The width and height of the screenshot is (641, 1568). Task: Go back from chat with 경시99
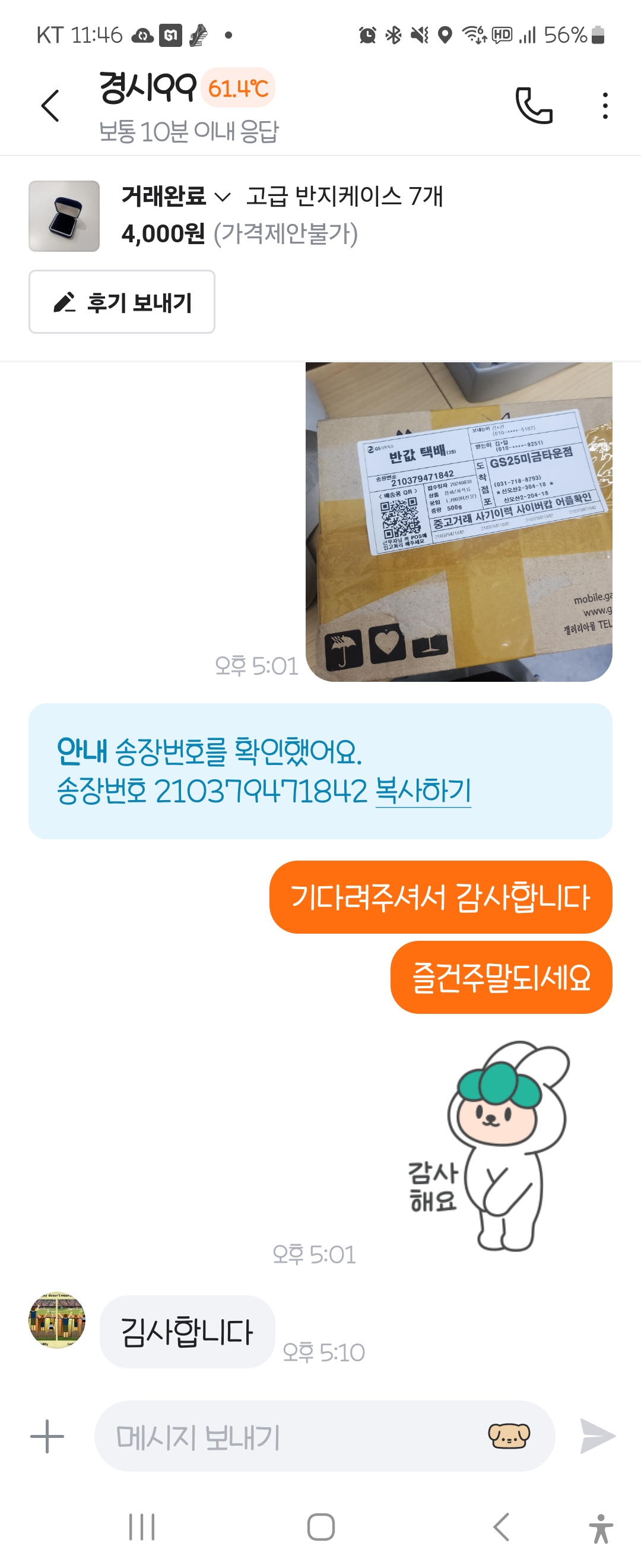pos(50,106)
